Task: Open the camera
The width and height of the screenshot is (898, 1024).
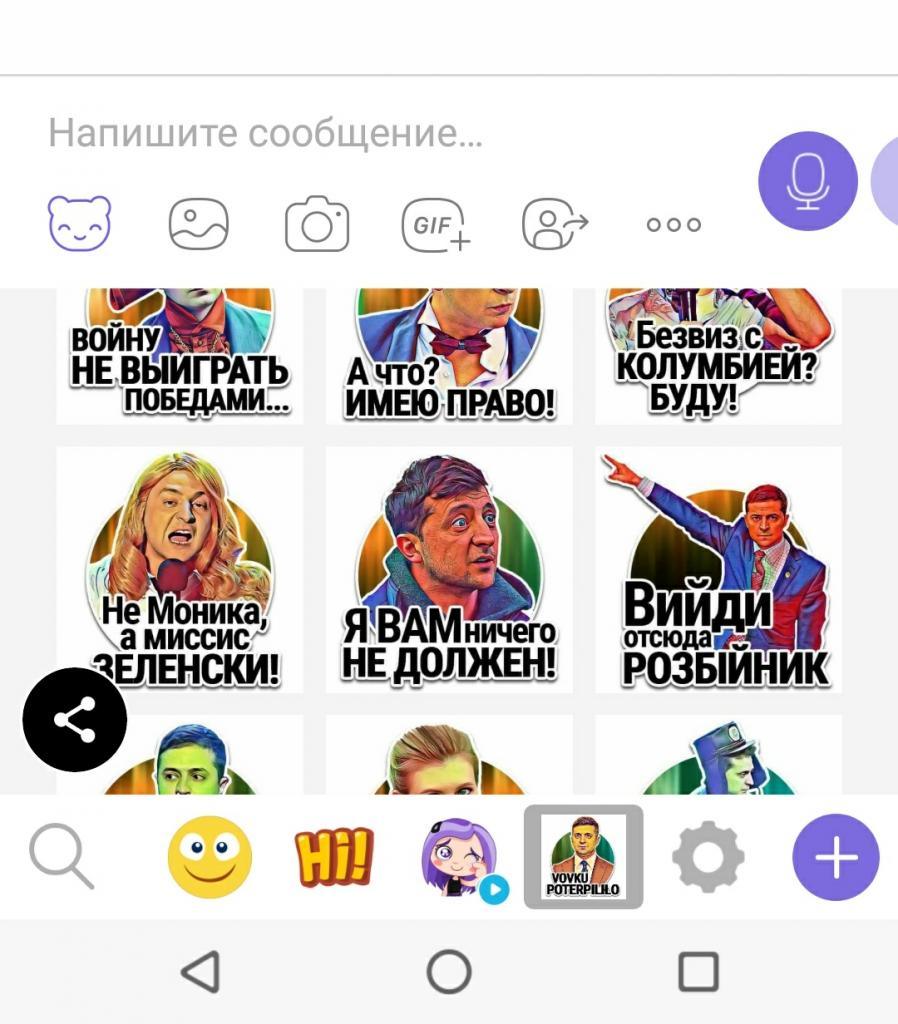Action: tap(317, 224)
